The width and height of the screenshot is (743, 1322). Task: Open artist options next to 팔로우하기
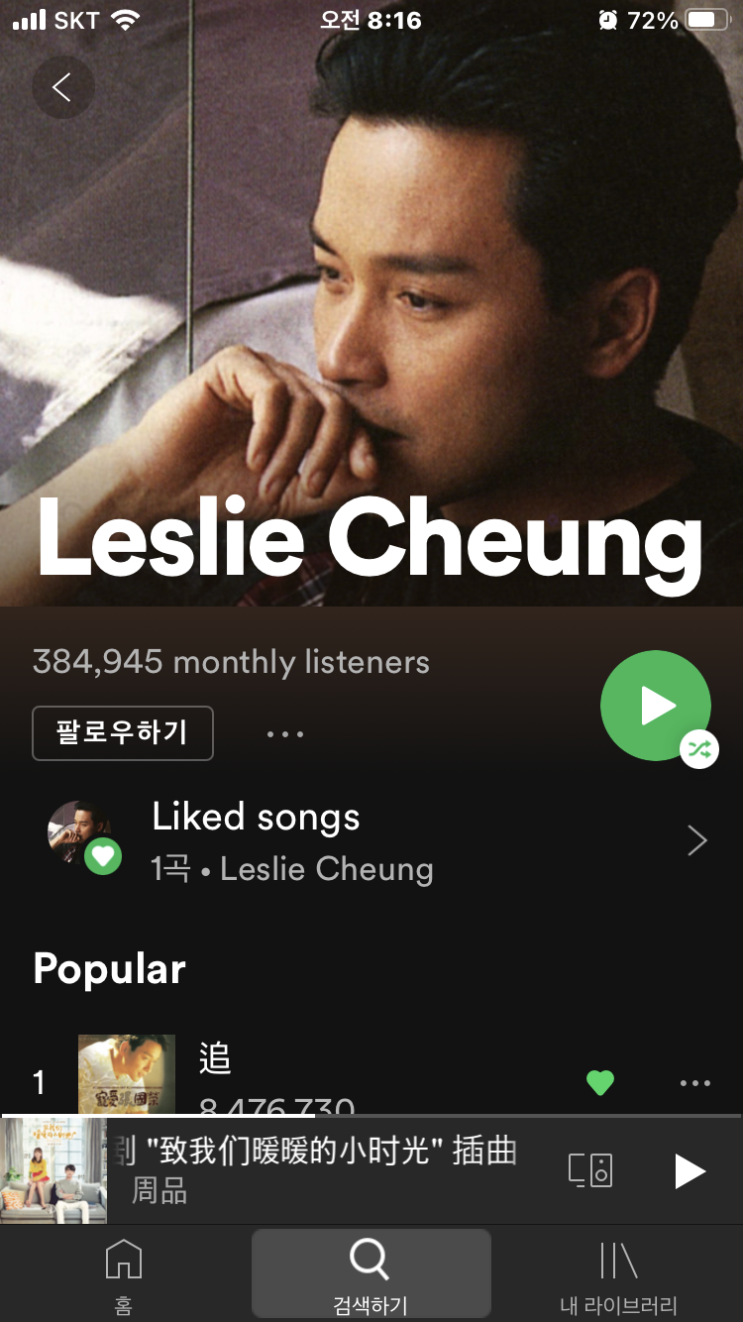pyautogui.click(x=285, y=735)
